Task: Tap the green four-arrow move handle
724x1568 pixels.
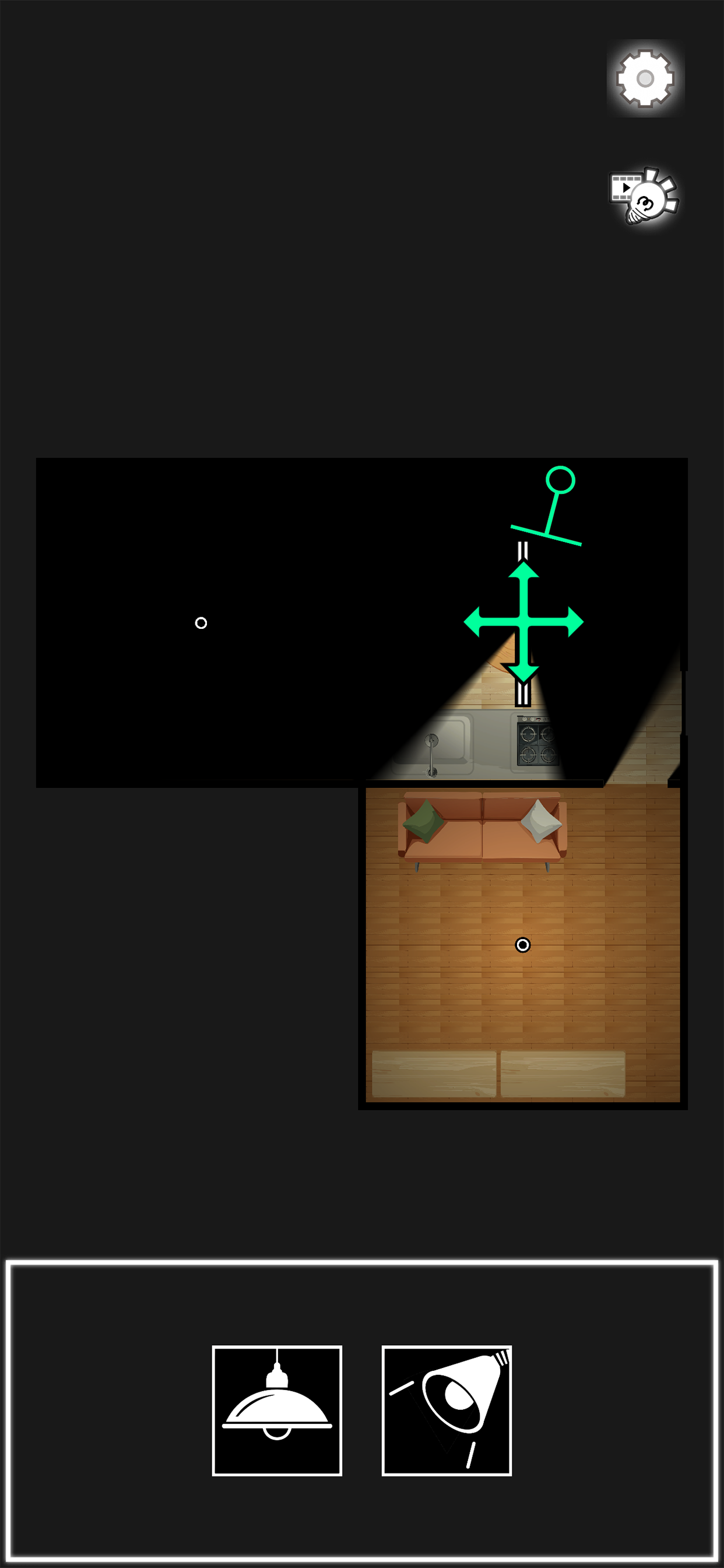Action: [523, 621]
